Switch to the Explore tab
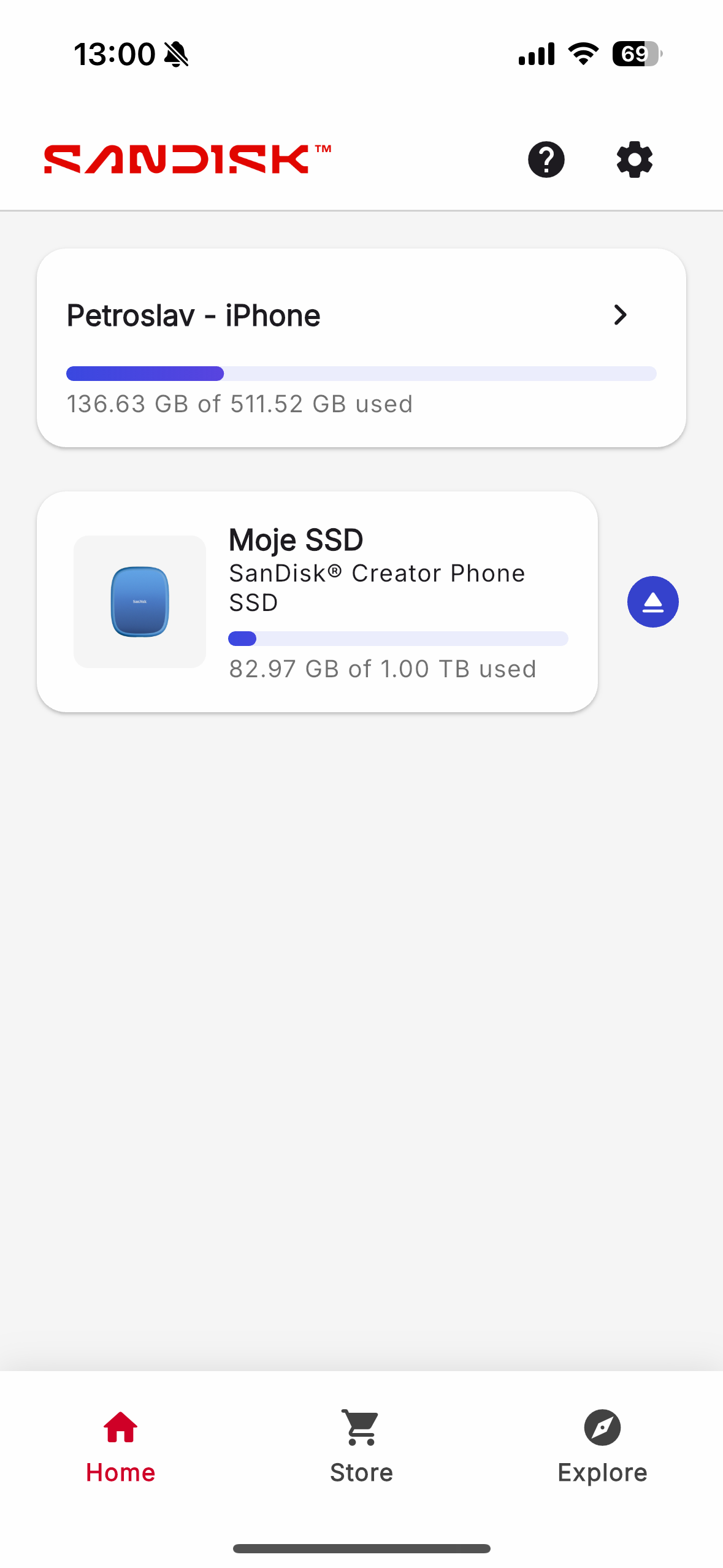Viewport: 723px width, 1568px height. tap(602, 1447)
